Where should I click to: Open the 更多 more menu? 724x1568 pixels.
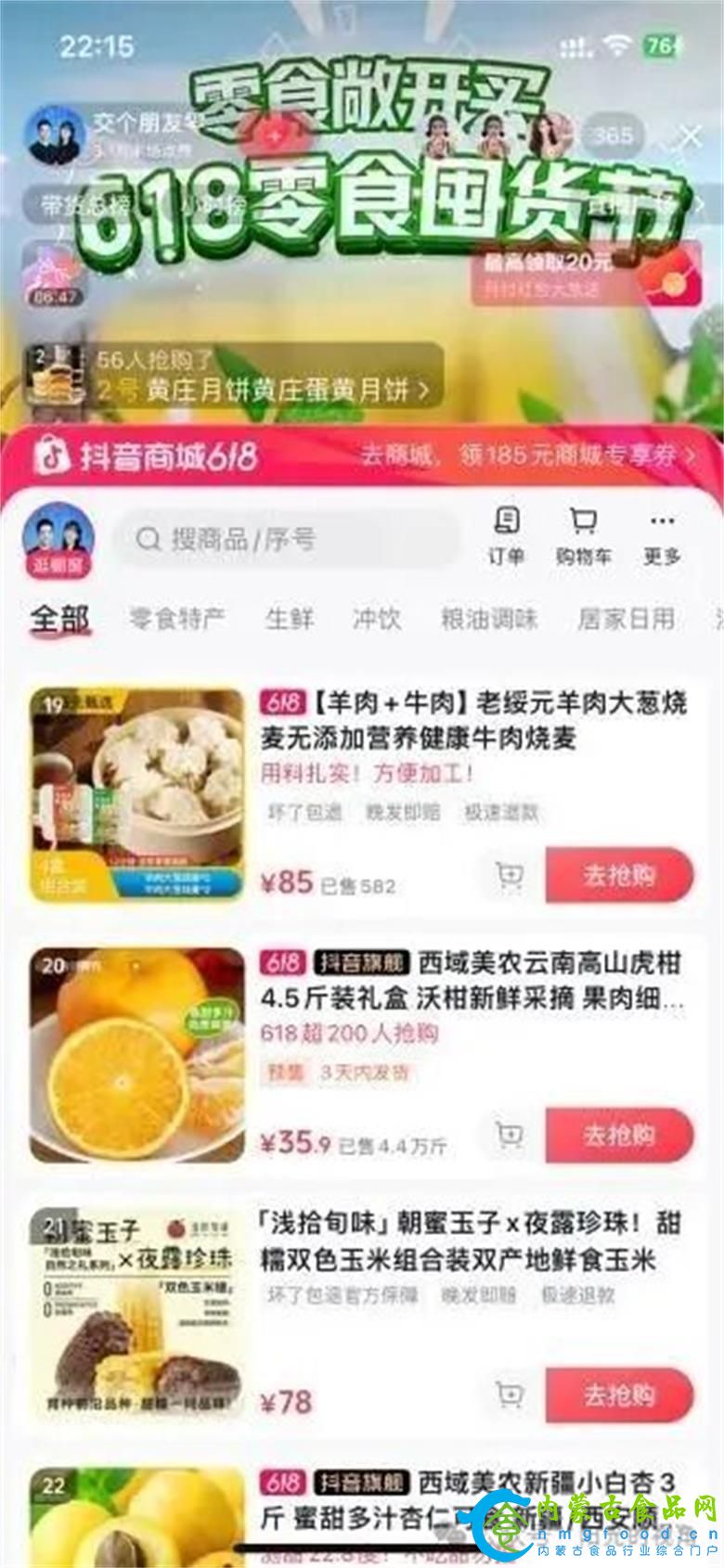[x=662, y=535]
